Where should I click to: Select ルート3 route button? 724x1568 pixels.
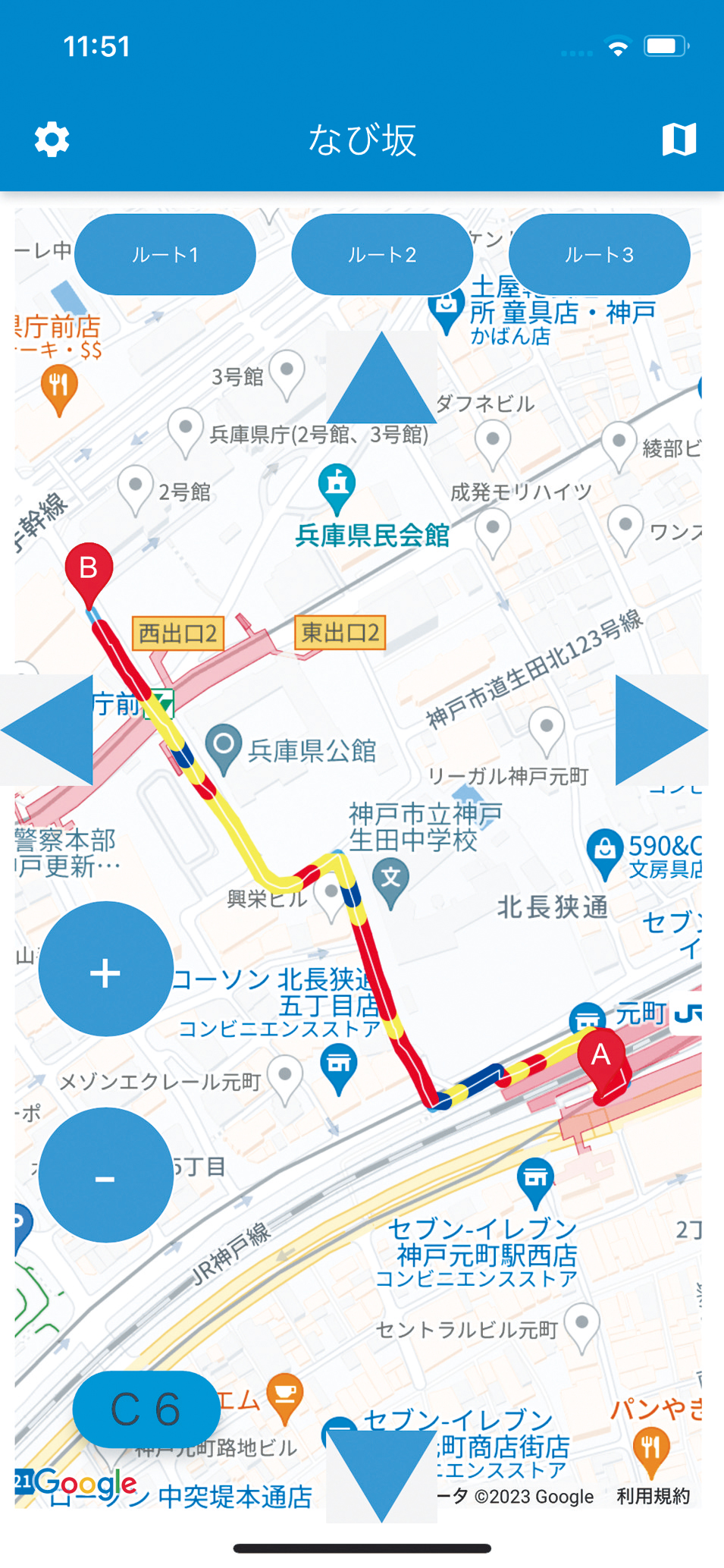[x=599, y=254]
